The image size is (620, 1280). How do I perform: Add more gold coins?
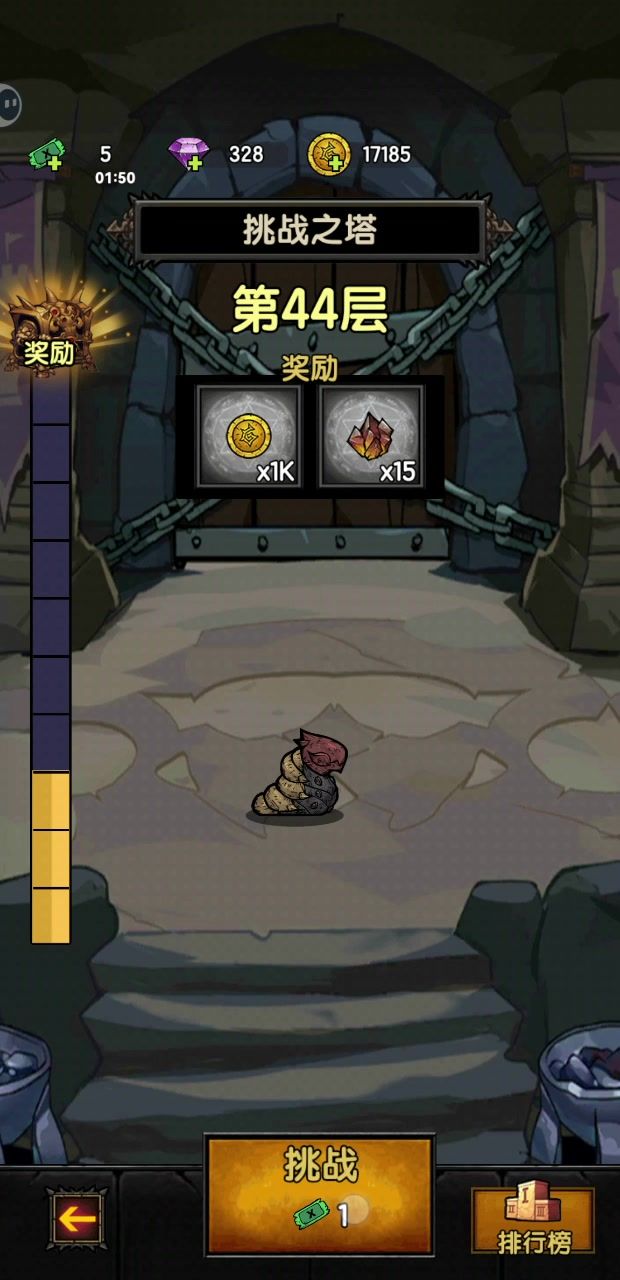[x=329, y=154]
